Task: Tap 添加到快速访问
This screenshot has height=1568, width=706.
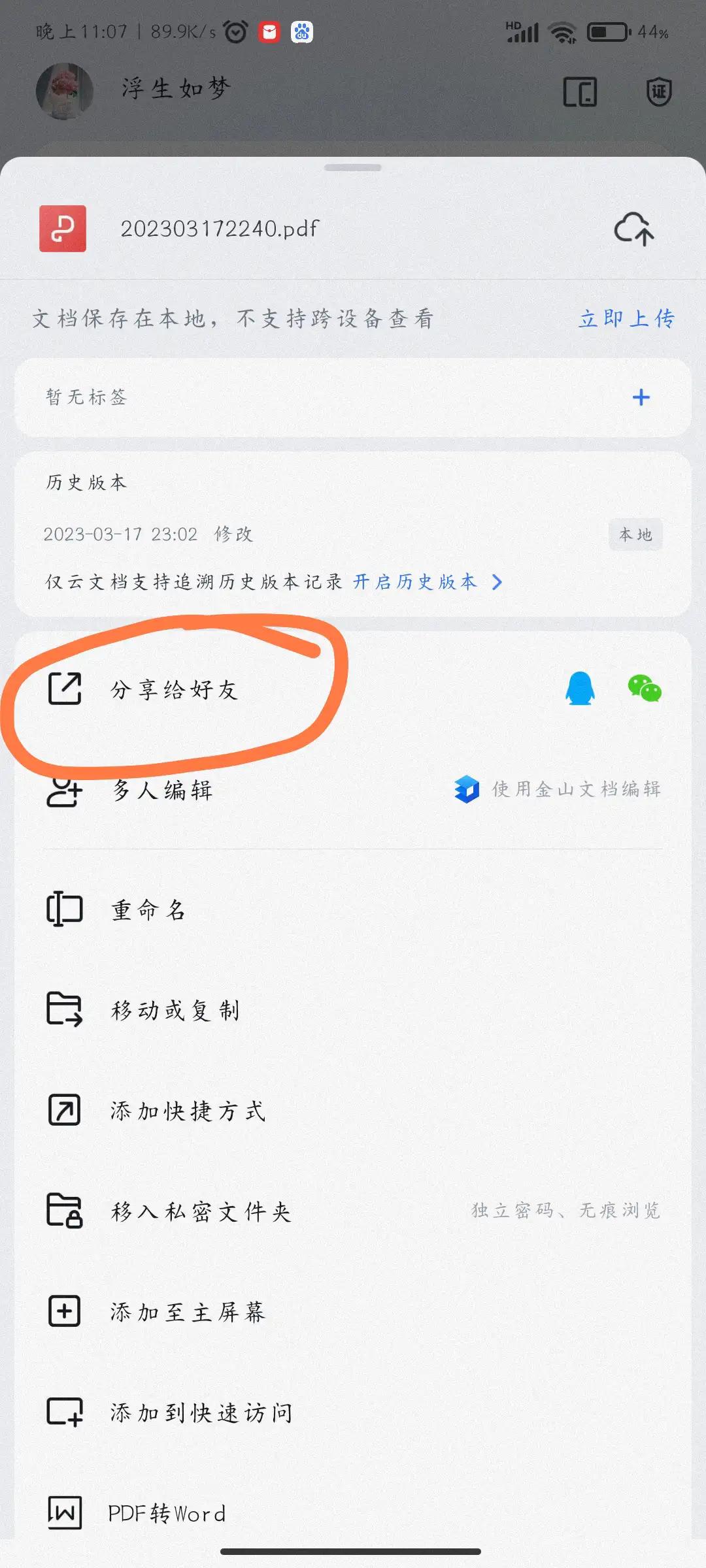Action: click(201, 1413)
